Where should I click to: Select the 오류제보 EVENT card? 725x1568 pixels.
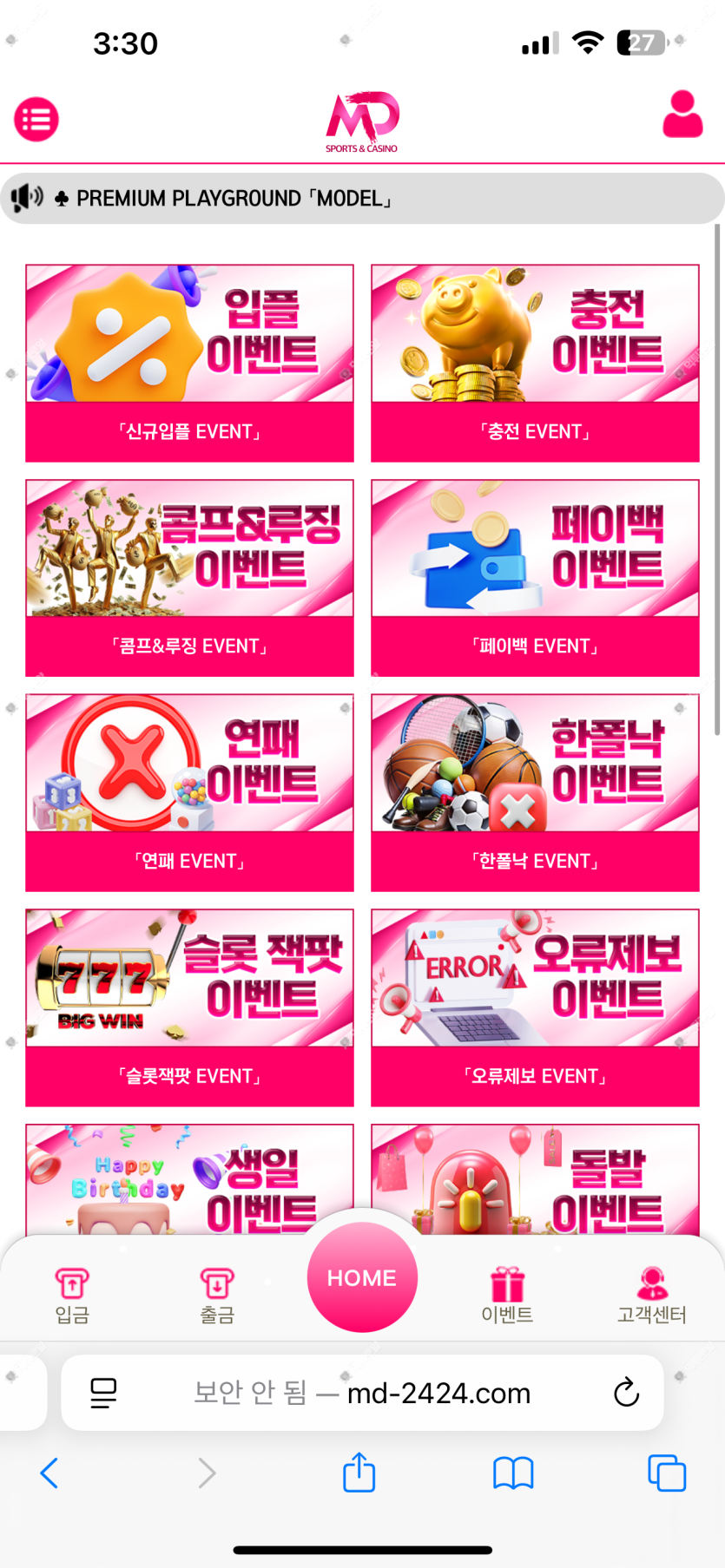[535, 1007]
